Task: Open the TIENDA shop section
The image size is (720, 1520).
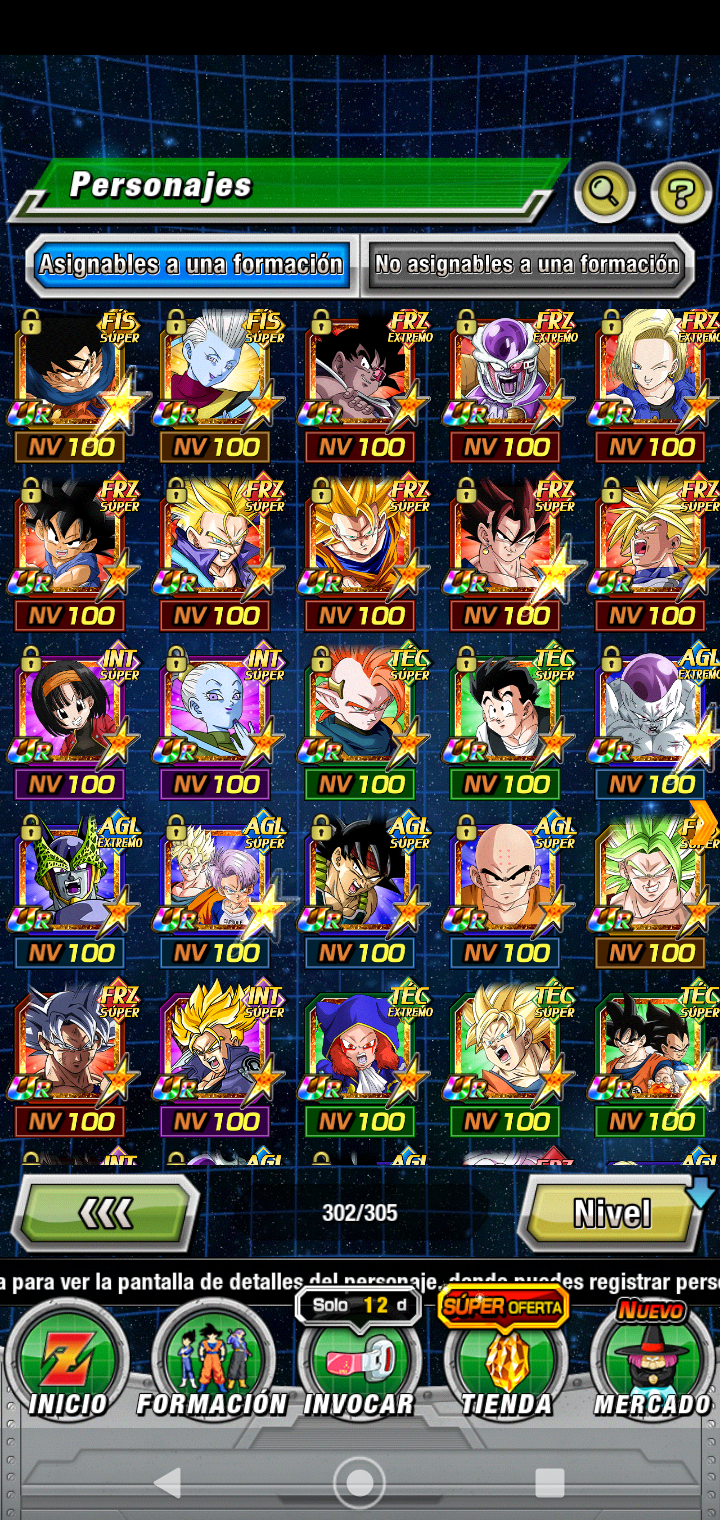Action: pos(506,1360)
